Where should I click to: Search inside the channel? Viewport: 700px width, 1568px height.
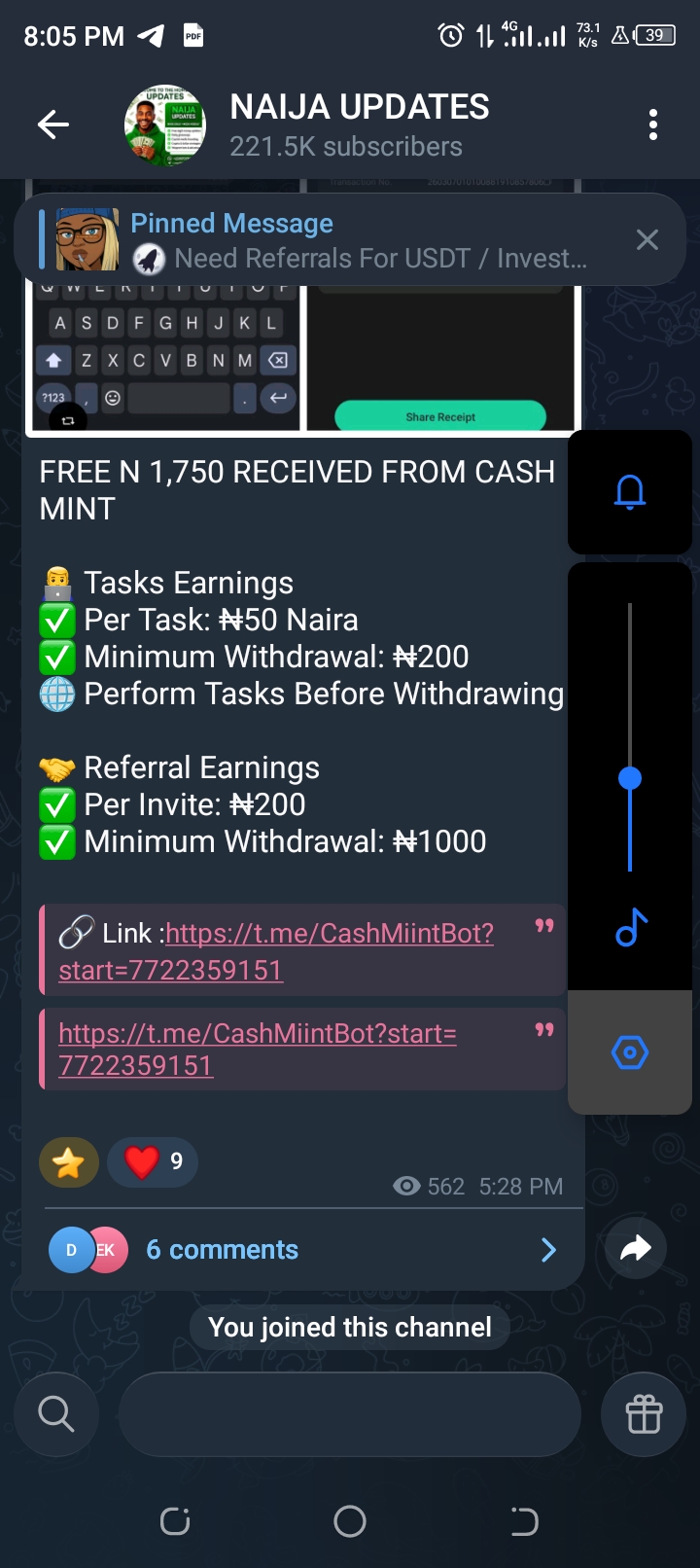click(x=56, y=1413)
